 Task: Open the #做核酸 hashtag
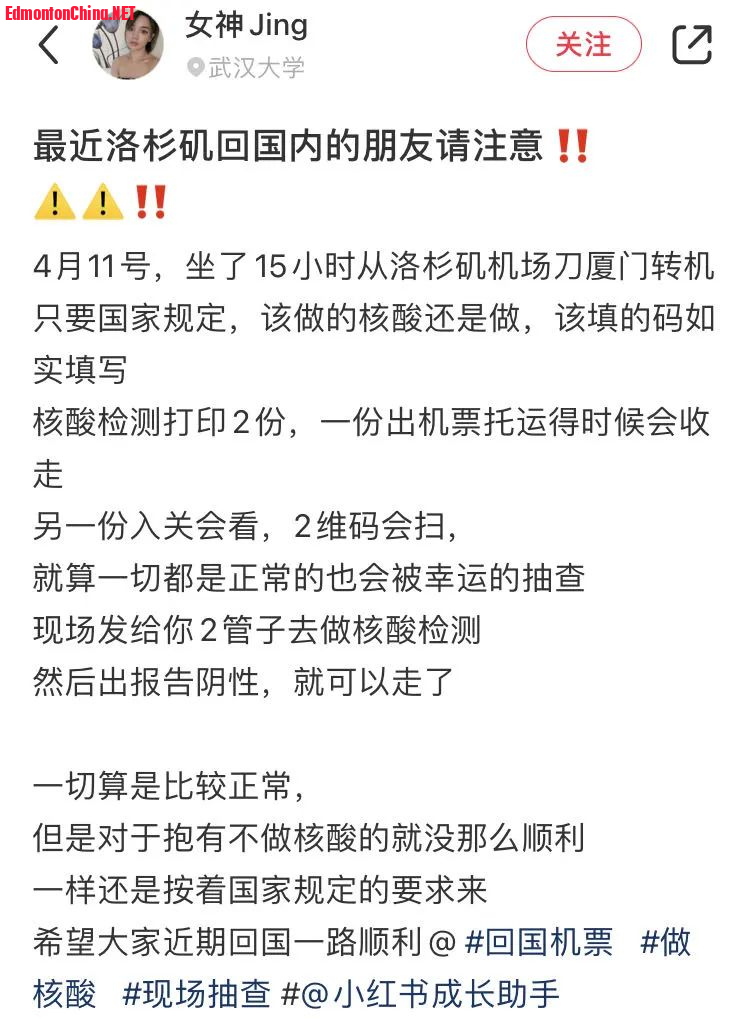[x=665, y=942]
